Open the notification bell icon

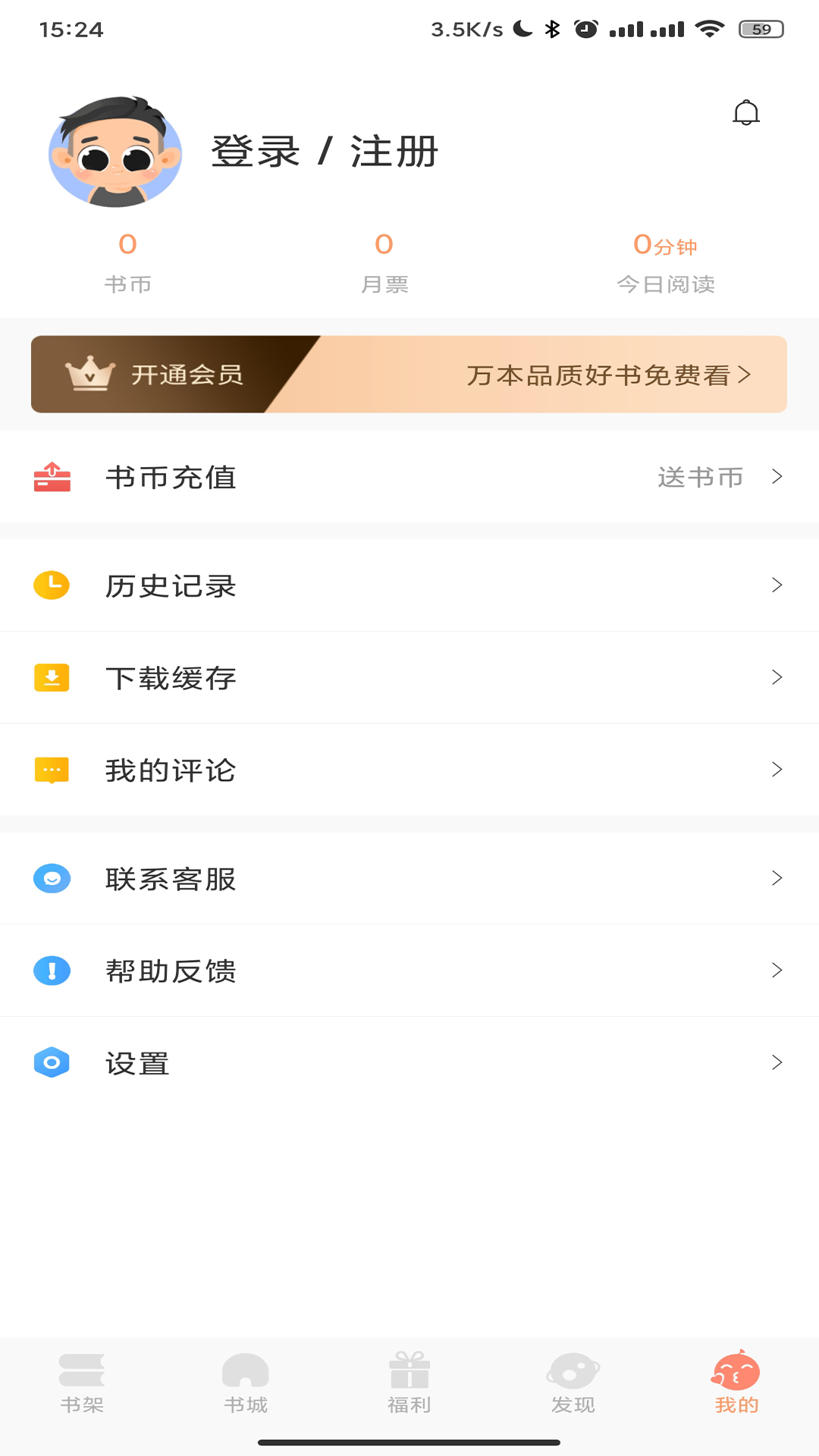tap(747, 111)
